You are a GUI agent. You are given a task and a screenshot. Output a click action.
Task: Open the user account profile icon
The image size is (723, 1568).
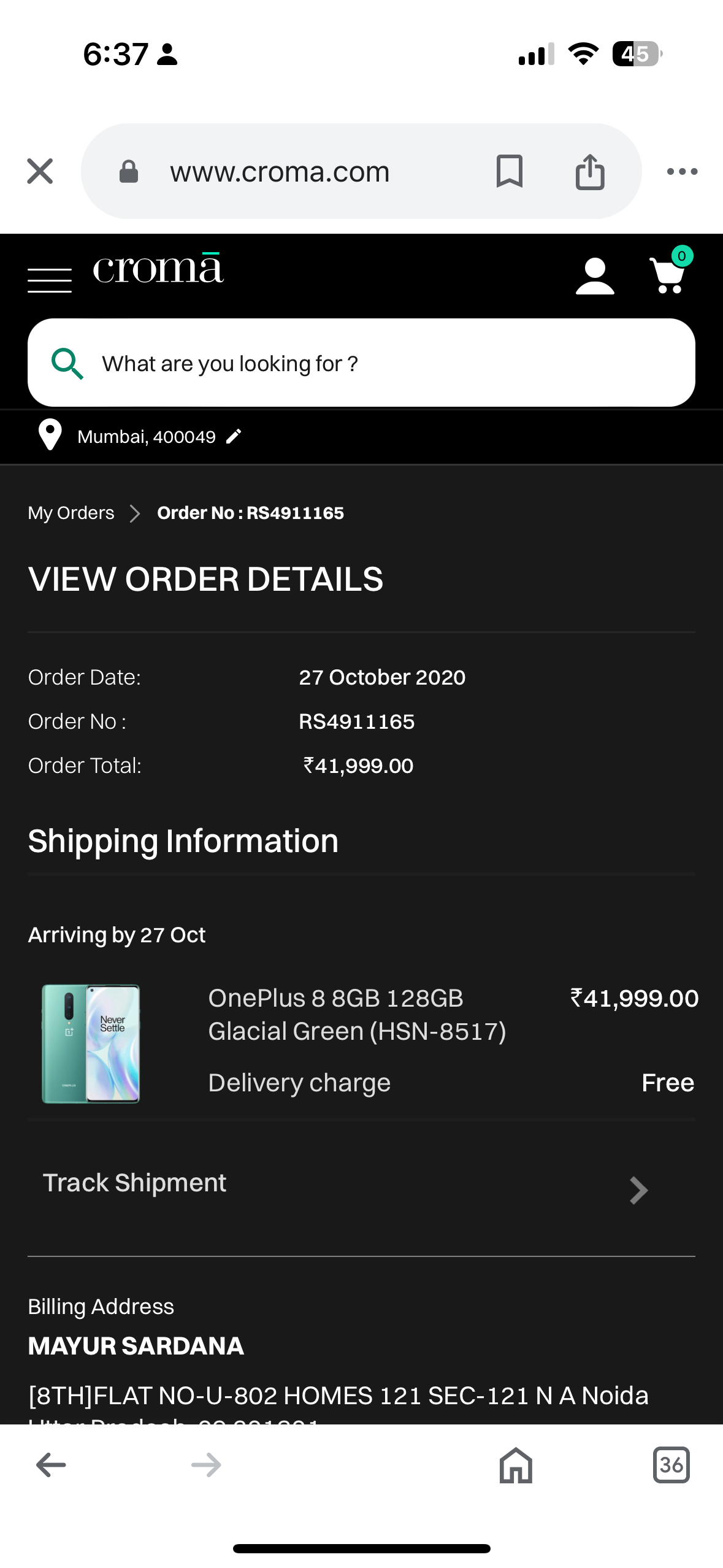[x=594, y=275]
